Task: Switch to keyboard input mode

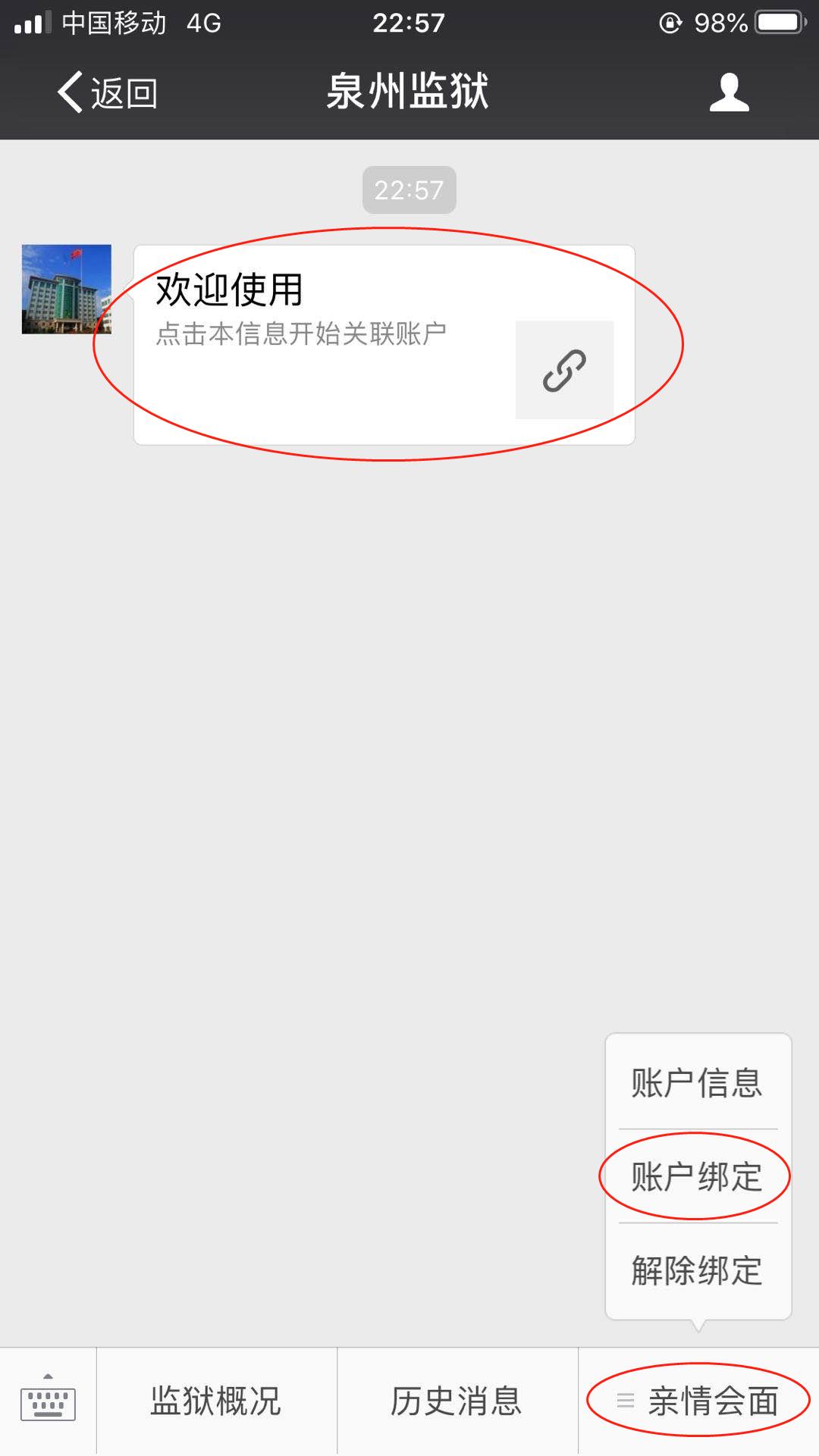Action: coord(48,1401)
